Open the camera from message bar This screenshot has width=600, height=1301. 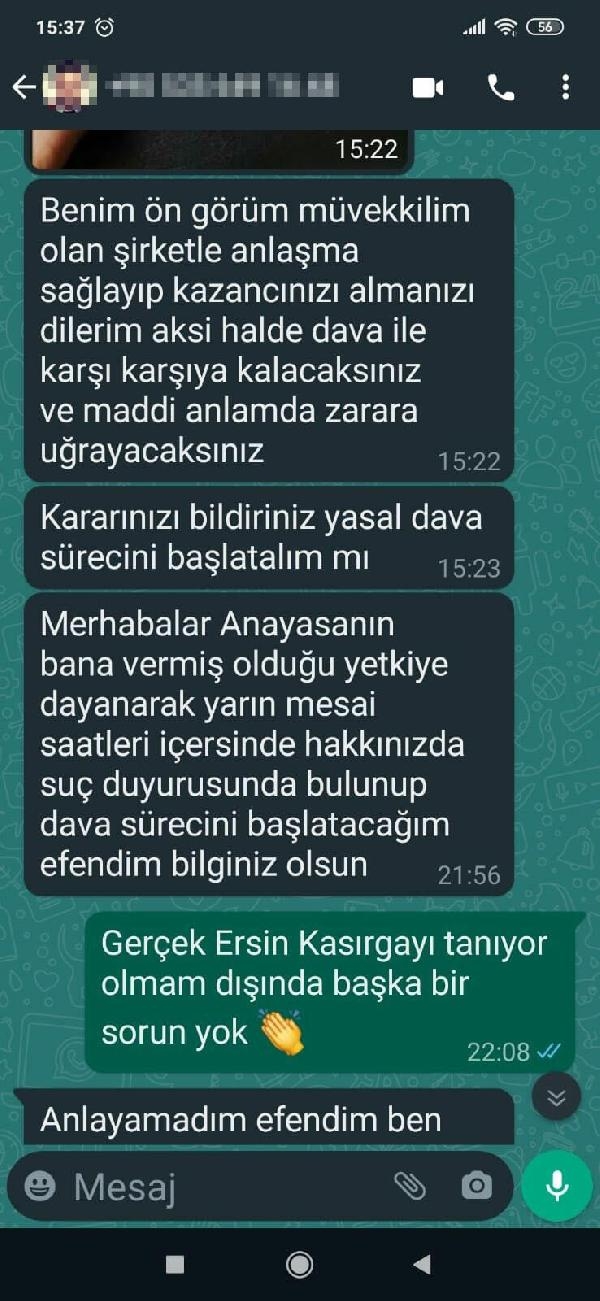[476, 1187]
